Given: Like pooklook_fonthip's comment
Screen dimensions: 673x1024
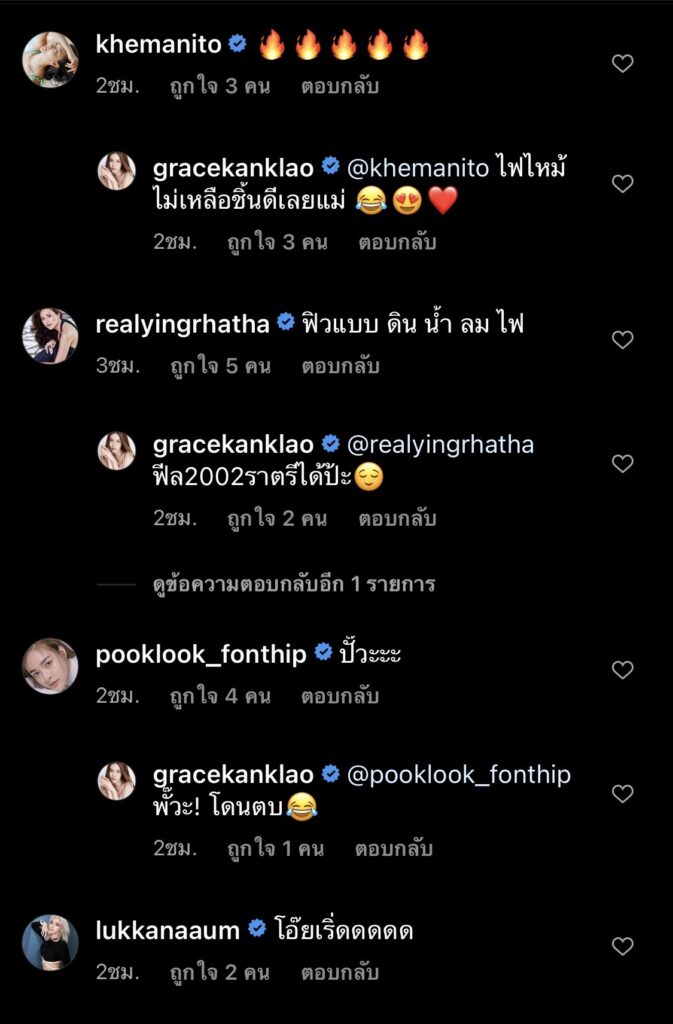Looking at the screenshot, I should 622,670.
